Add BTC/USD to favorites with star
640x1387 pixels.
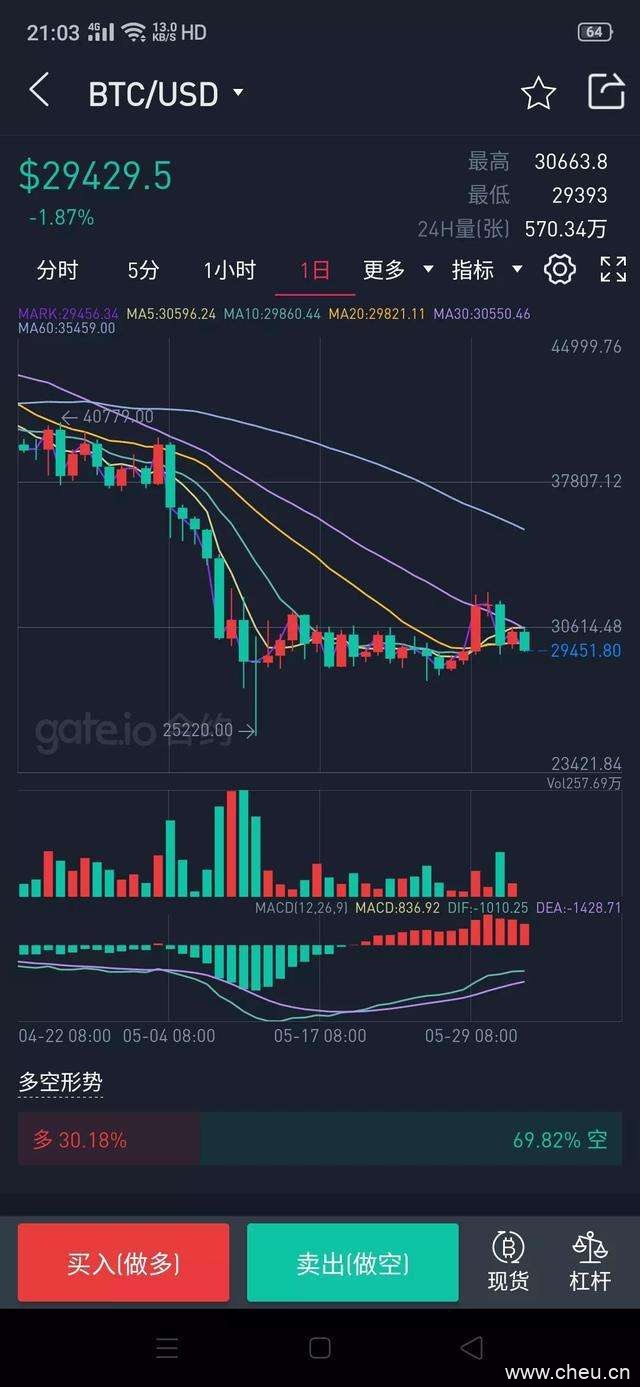click(538, 93)
